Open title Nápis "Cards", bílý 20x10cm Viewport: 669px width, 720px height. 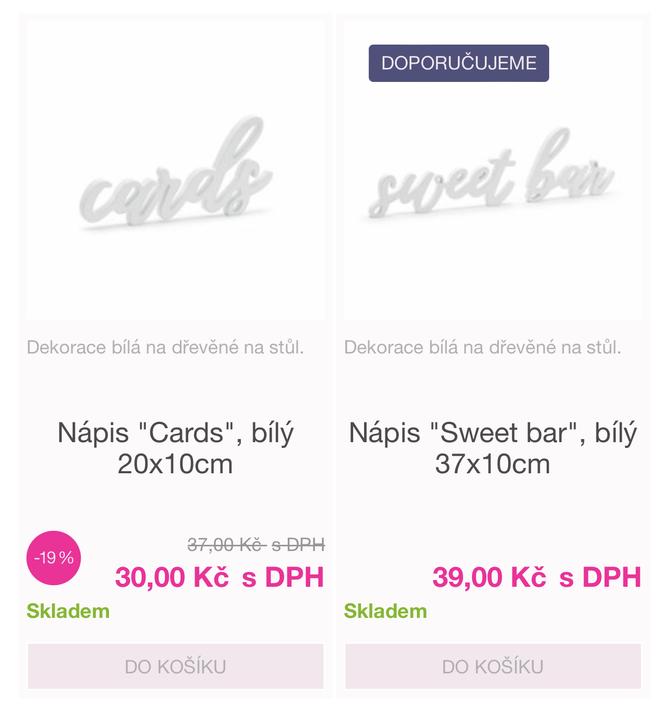pyautogui.click(x=175, y=449)
